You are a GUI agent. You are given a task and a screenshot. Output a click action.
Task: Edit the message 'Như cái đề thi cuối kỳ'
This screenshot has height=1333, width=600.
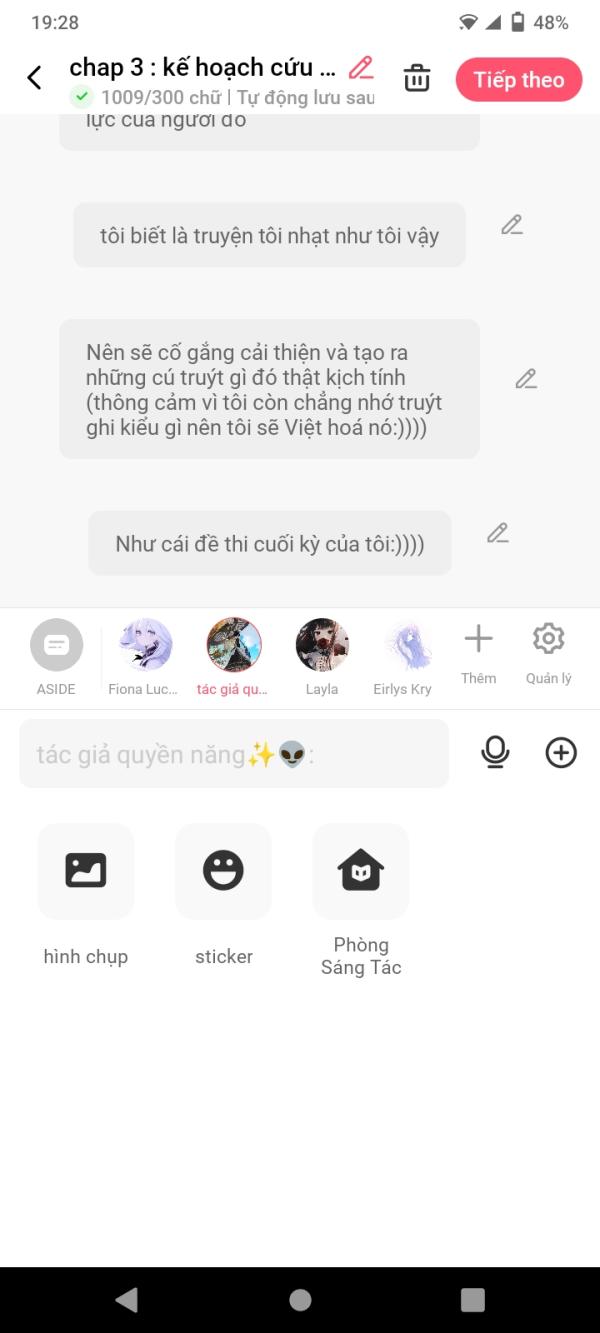(498, 533)
